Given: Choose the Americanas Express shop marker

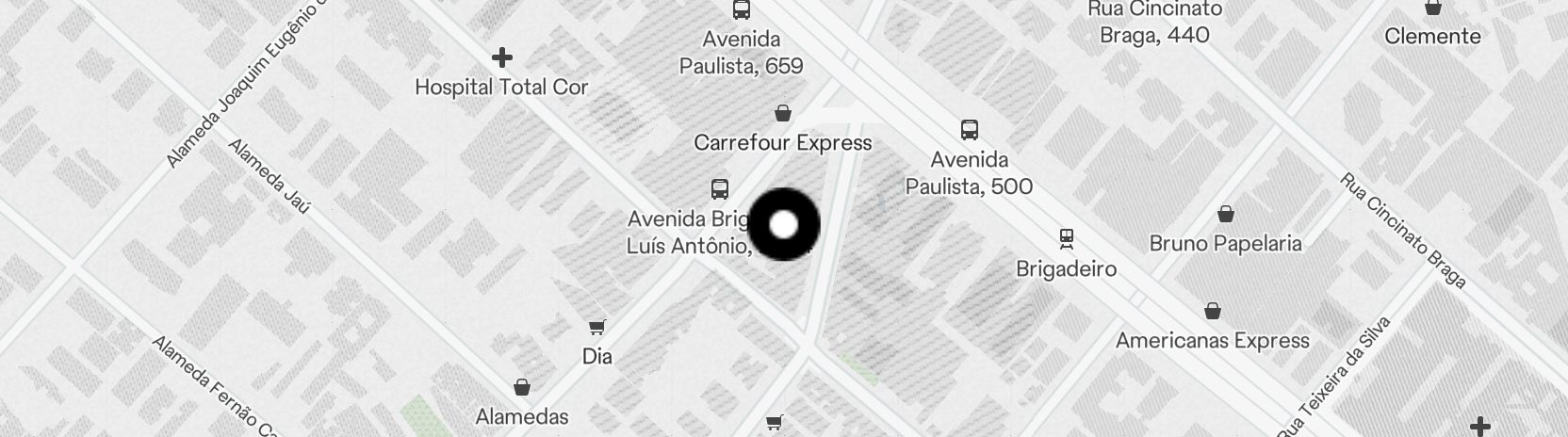Looking at the screenshot, I should (x=1213, y=311).
